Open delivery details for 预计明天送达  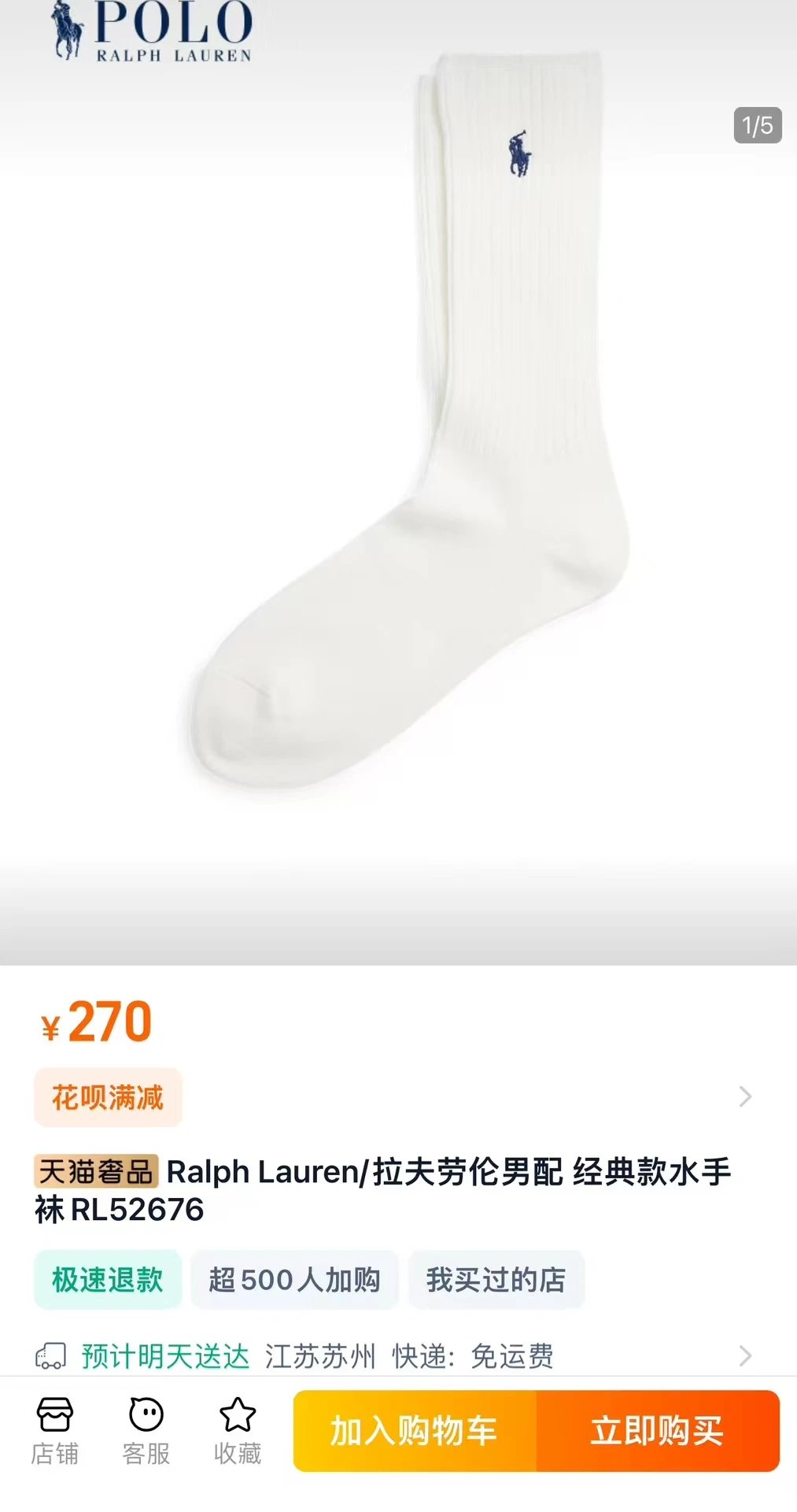click(393, 1355)
